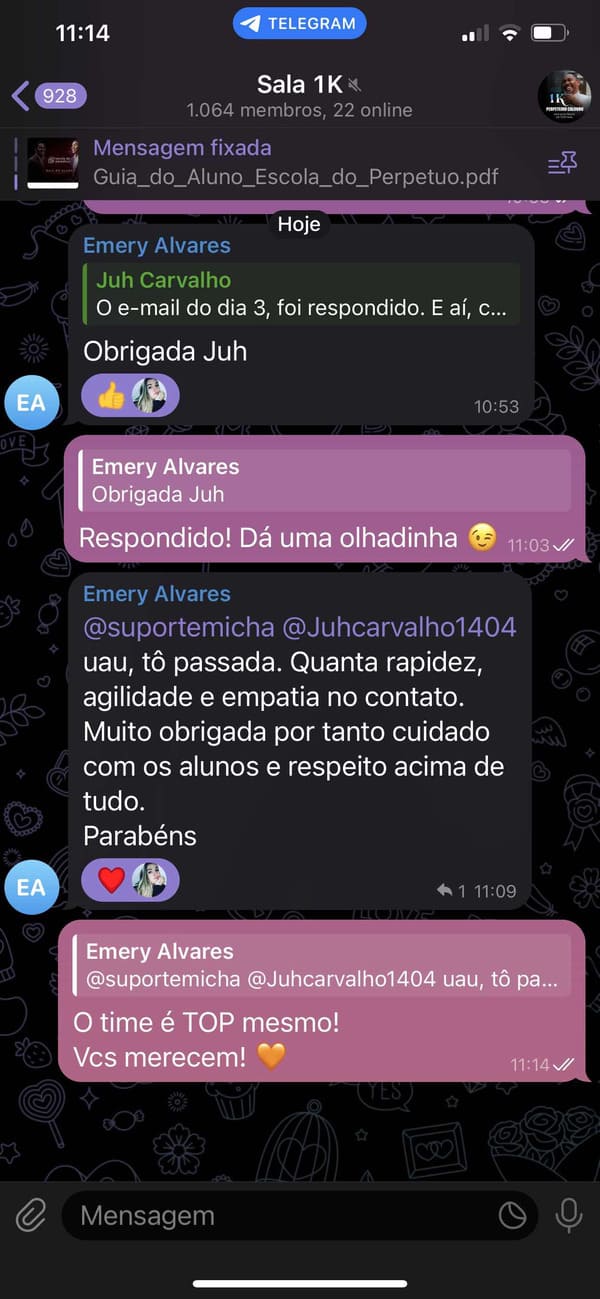Image resolution: width=600 pixels, height=1299 pixels.
Task: Jump to quoted Juh Carvalho message
Action: tap(301, 294)
